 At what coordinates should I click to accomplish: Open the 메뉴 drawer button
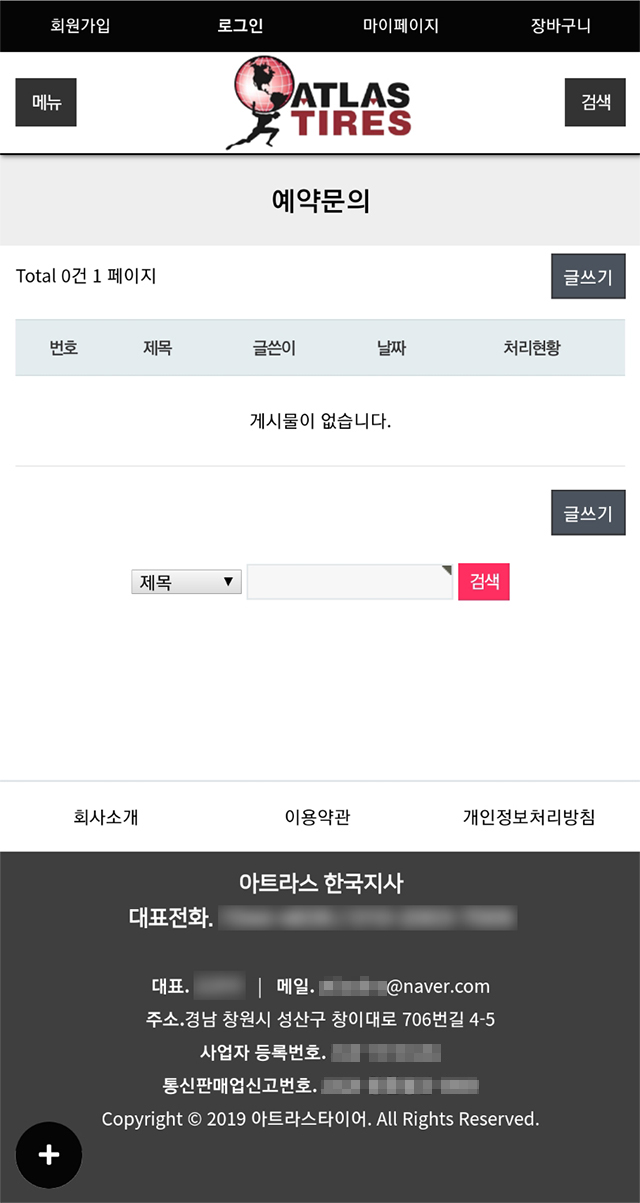46,102
